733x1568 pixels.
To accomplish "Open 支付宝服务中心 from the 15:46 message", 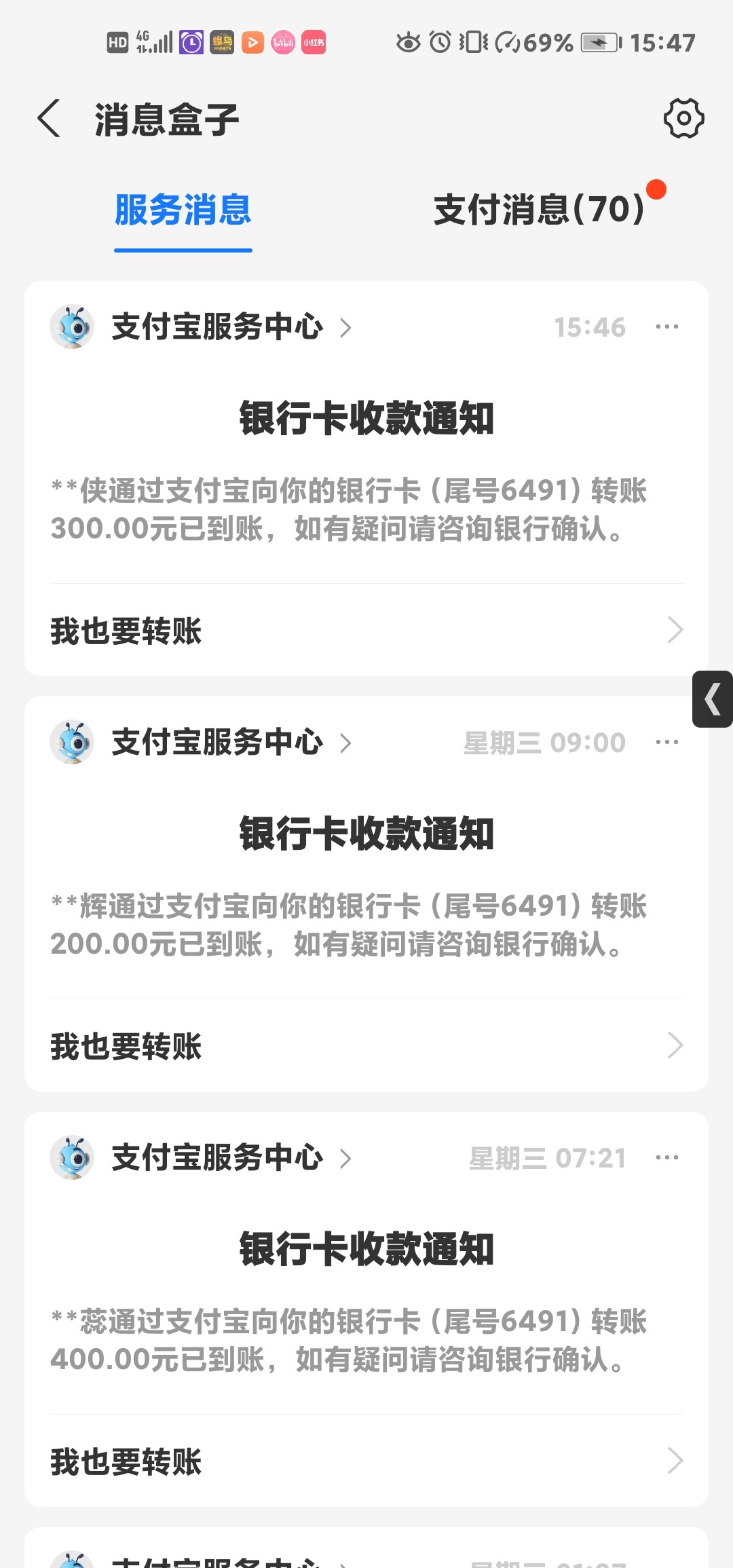I will pyautogui.click(x=217, y=327).
